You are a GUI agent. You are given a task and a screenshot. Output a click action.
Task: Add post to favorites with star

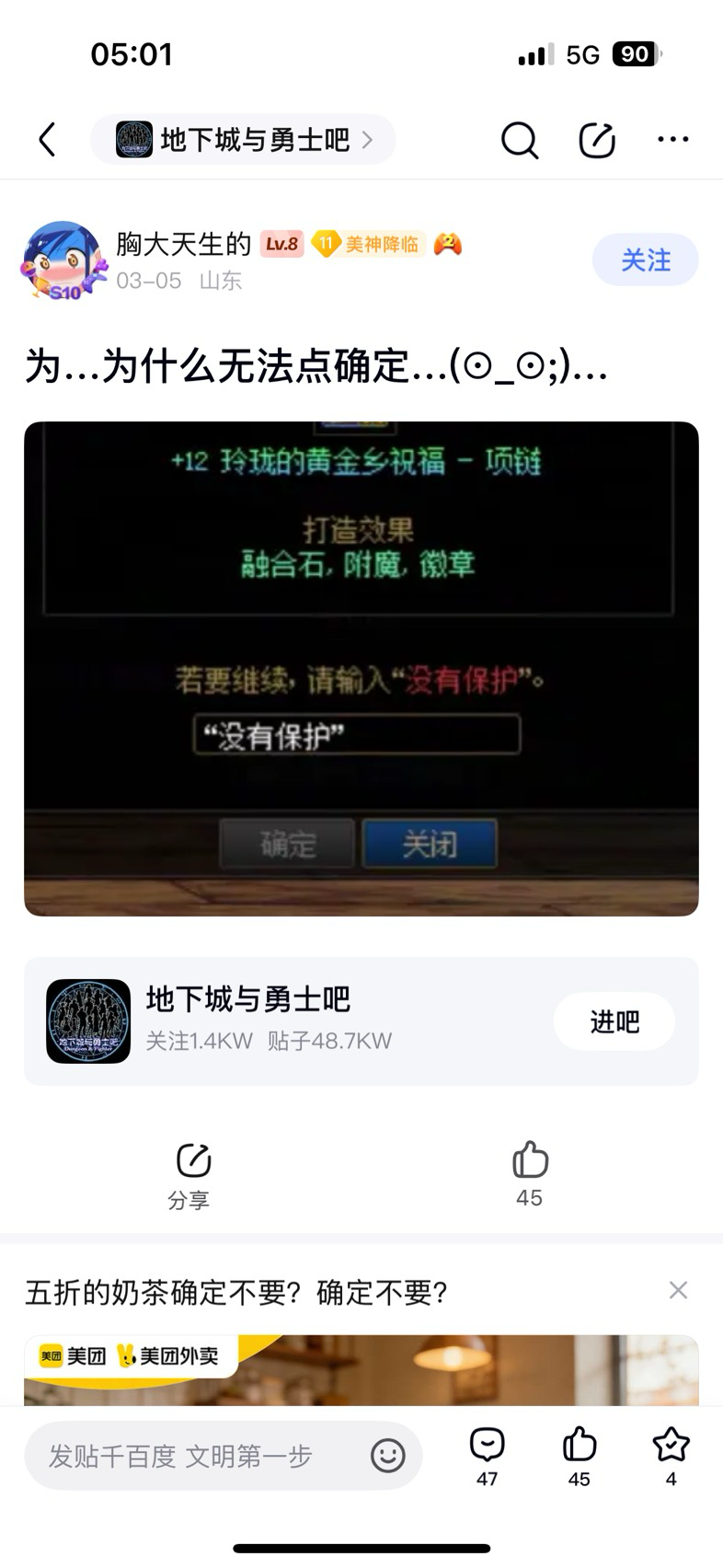pos(671,1455)
